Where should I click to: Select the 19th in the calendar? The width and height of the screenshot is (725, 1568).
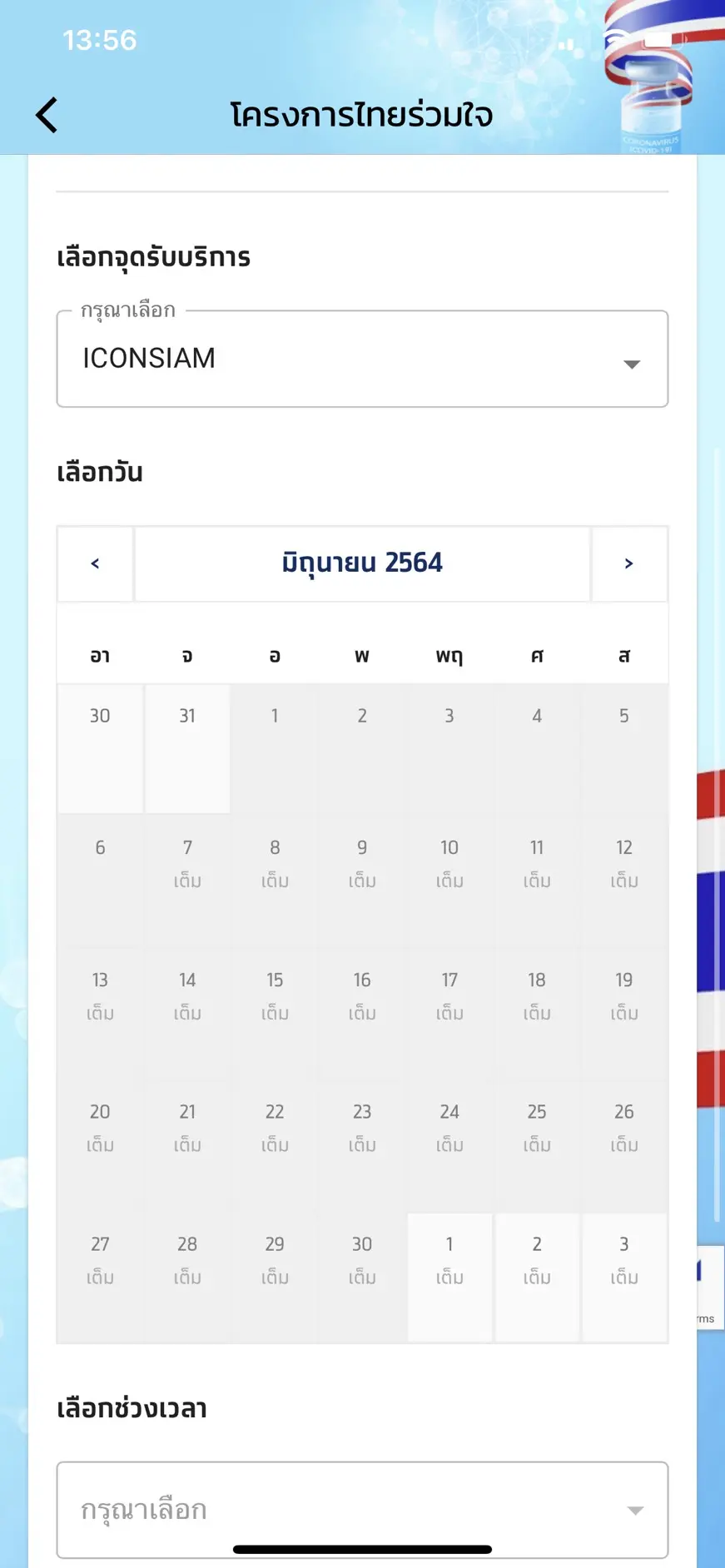(624, 995)
